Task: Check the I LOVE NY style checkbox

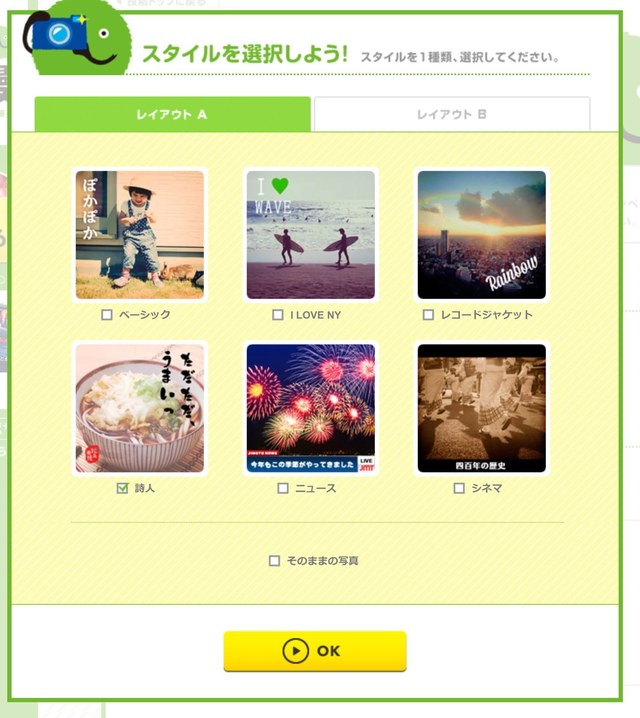Action: [278, 315]
